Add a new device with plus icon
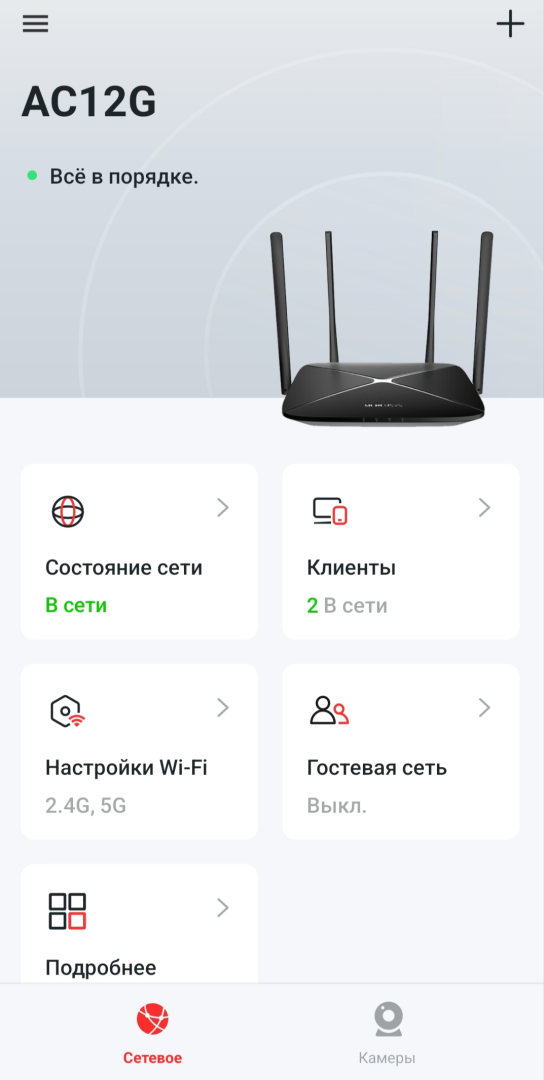This screenshot has height=1080, width=544. [510, 24]
